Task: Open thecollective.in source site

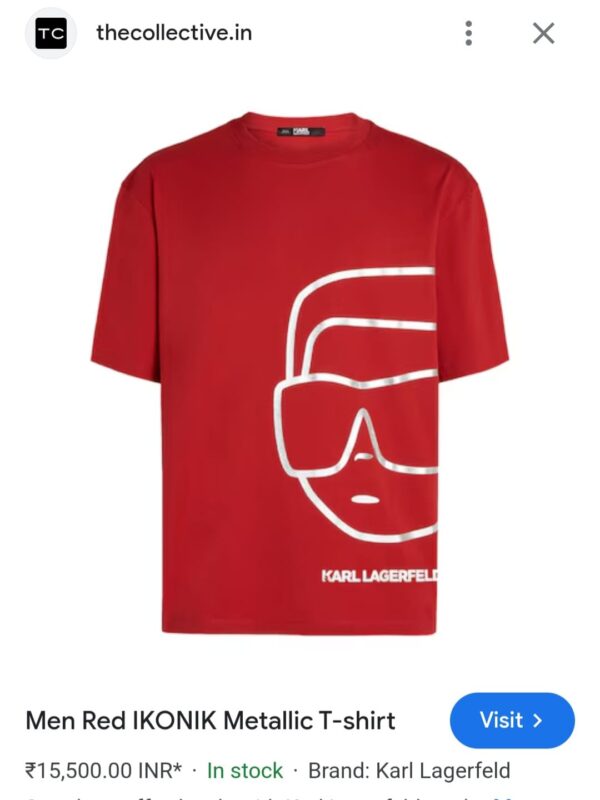Action: 173,33
